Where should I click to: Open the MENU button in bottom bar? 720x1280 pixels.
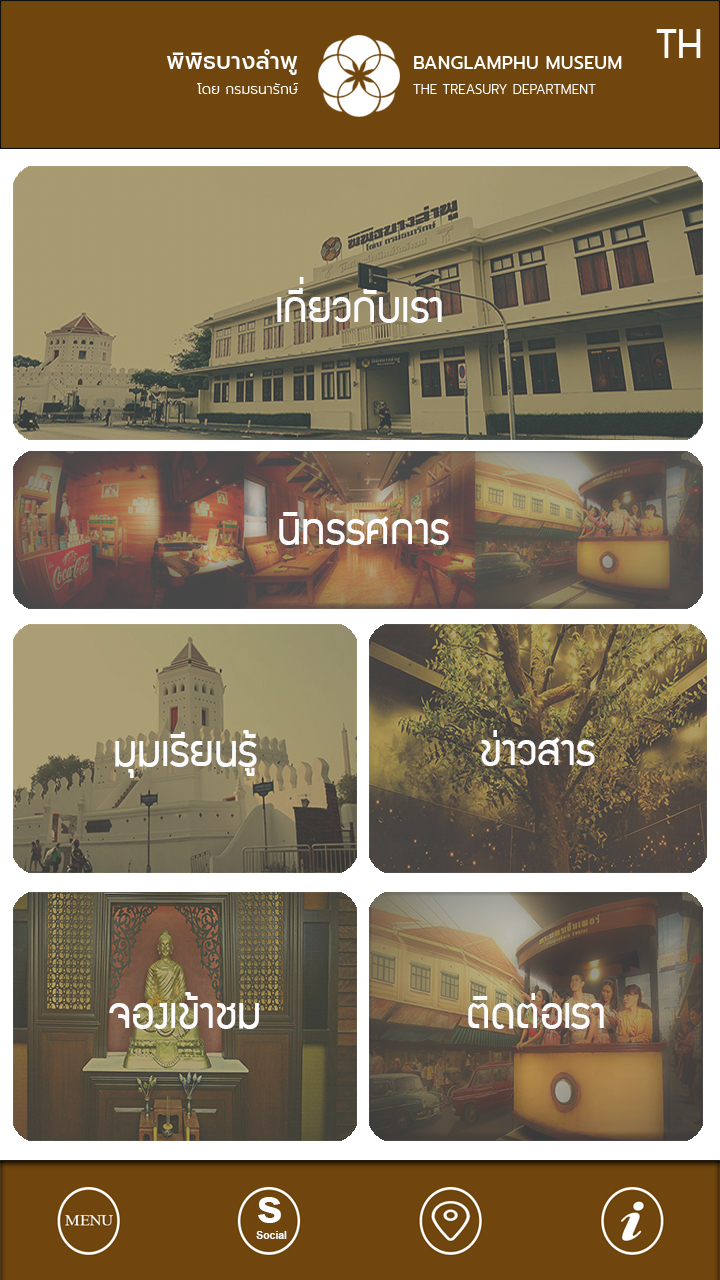coord(89,1220)
